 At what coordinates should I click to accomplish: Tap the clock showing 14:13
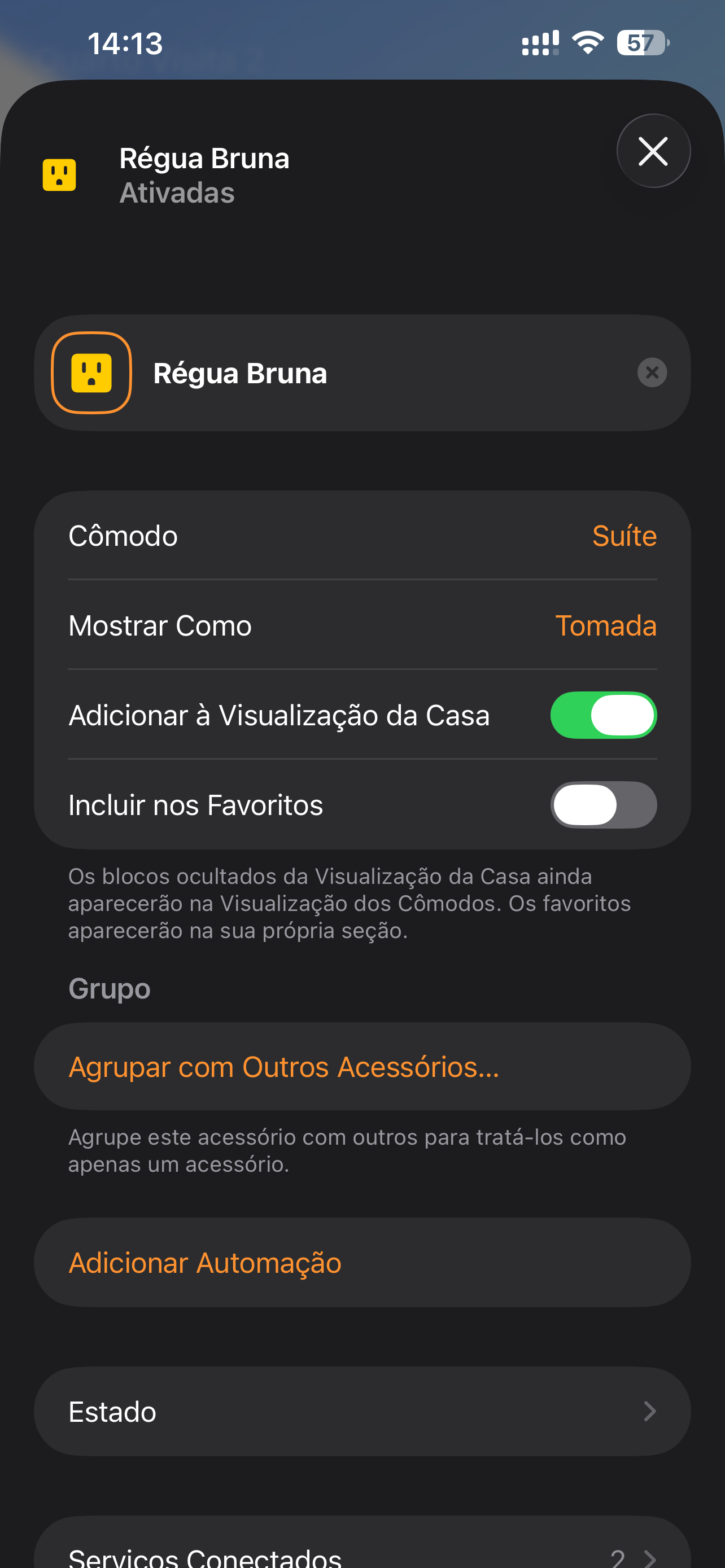pos(124,42)
